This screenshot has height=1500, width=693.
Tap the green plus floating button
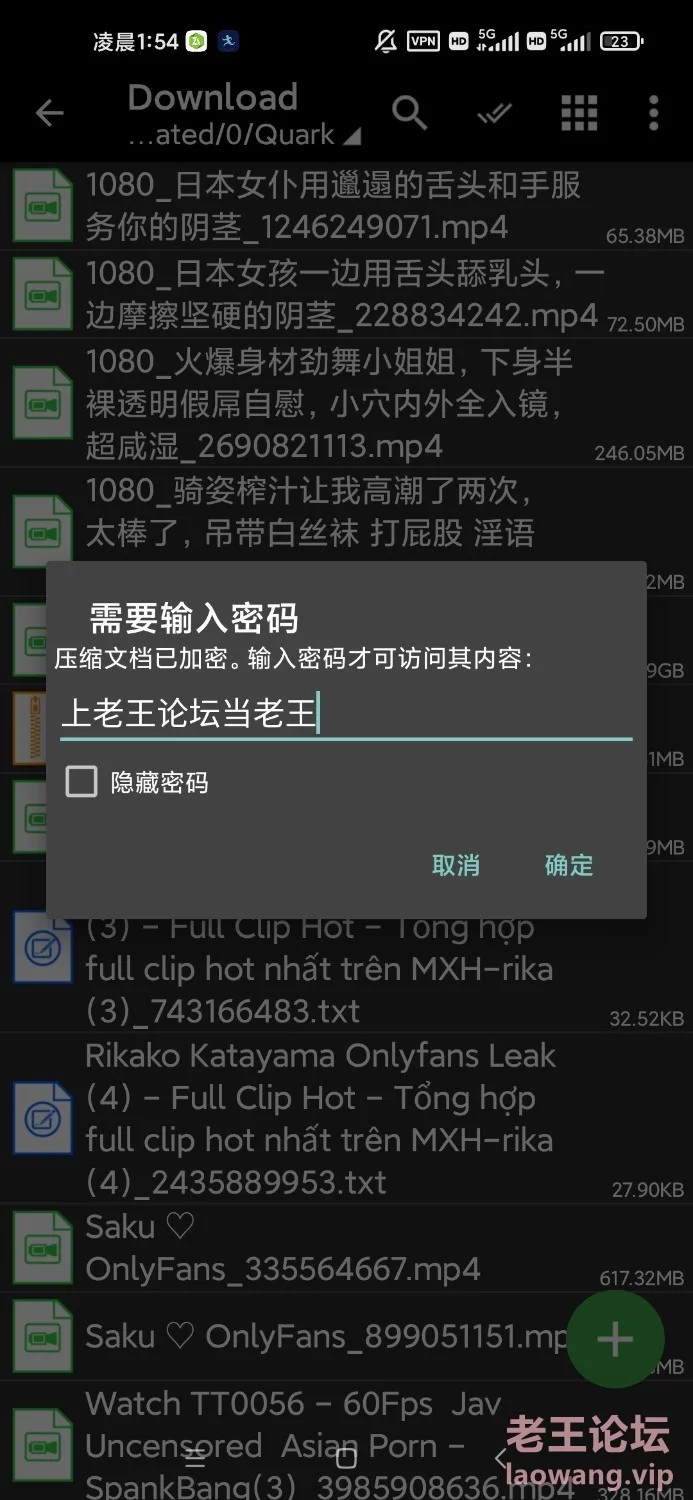615,1338
